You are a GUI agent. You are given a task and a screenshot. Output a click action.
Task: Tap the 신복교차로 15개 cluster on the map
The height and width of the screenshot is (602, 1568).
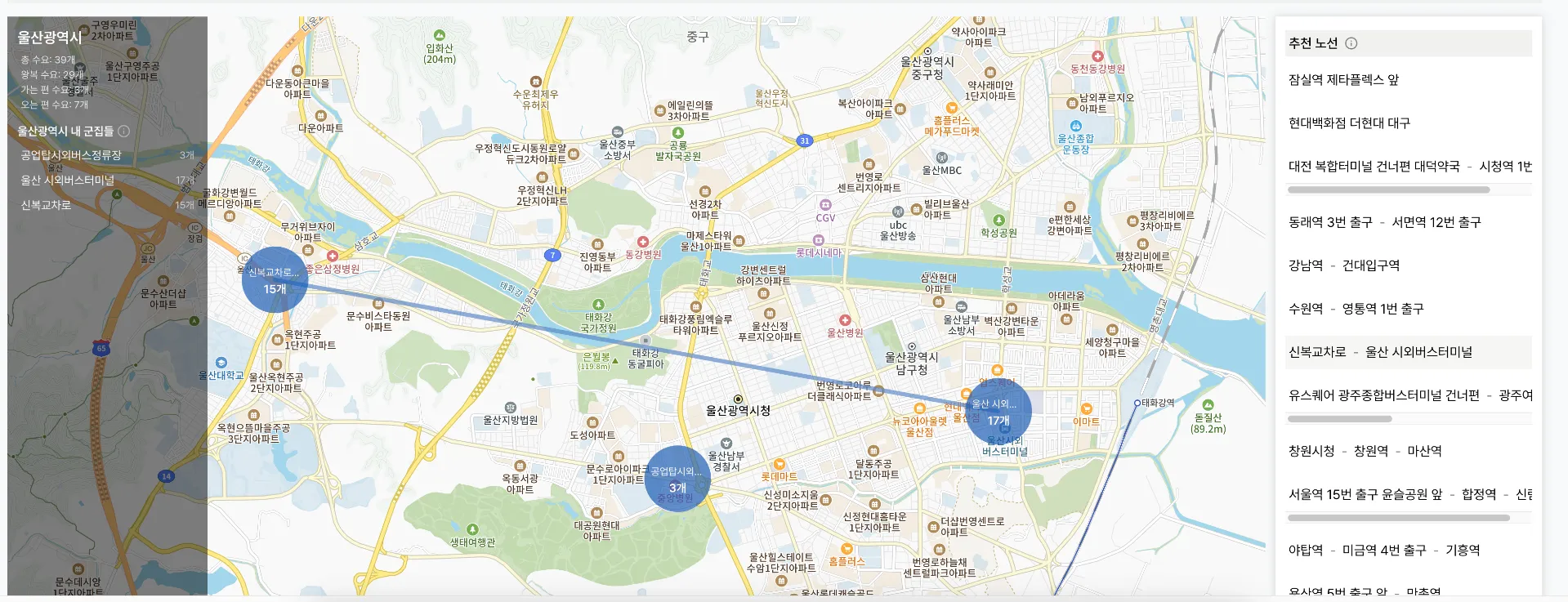click(x=275, y=280)
